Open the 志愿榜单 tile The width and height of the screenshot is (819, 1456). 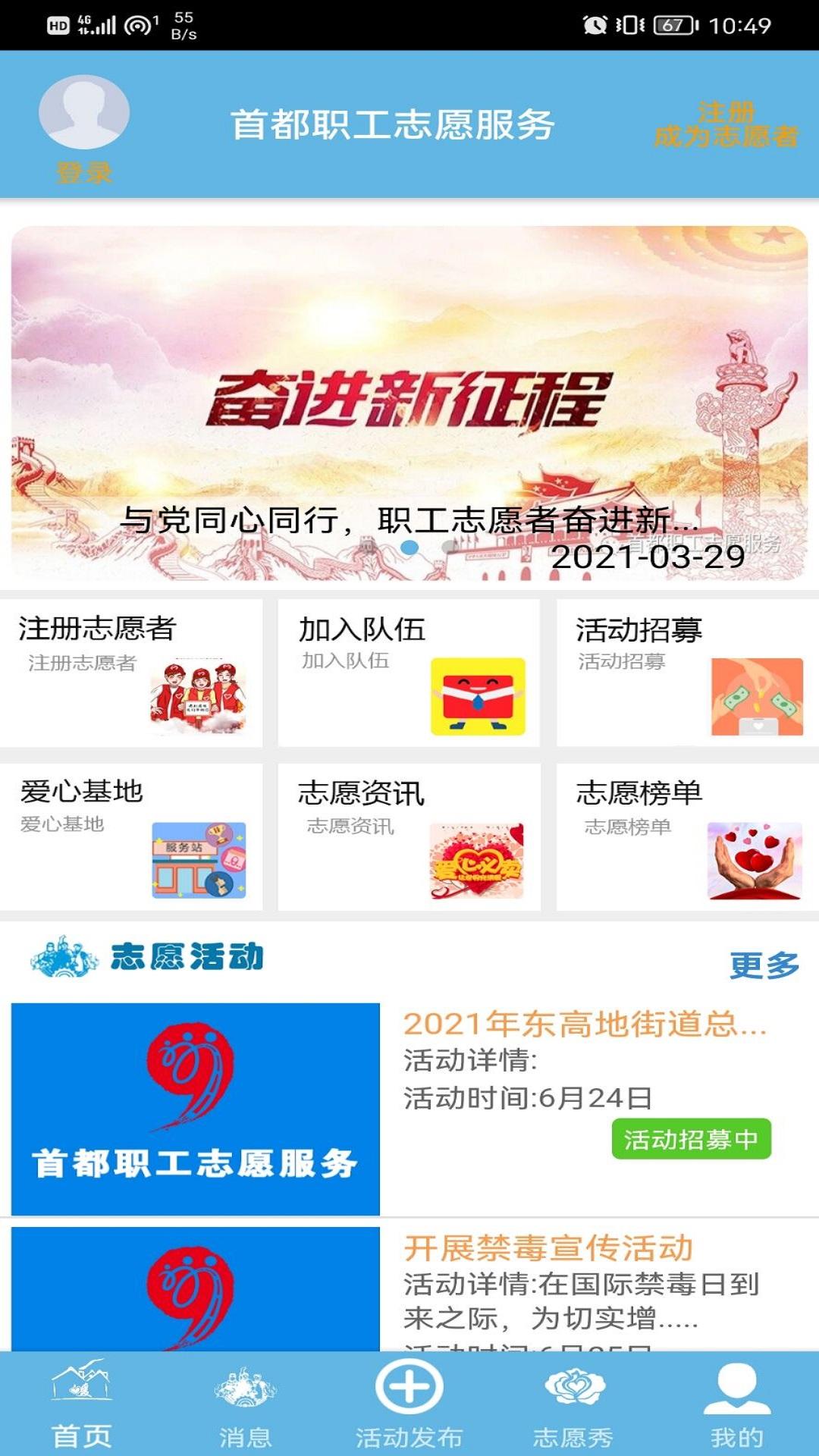click(x=687, y=836)
